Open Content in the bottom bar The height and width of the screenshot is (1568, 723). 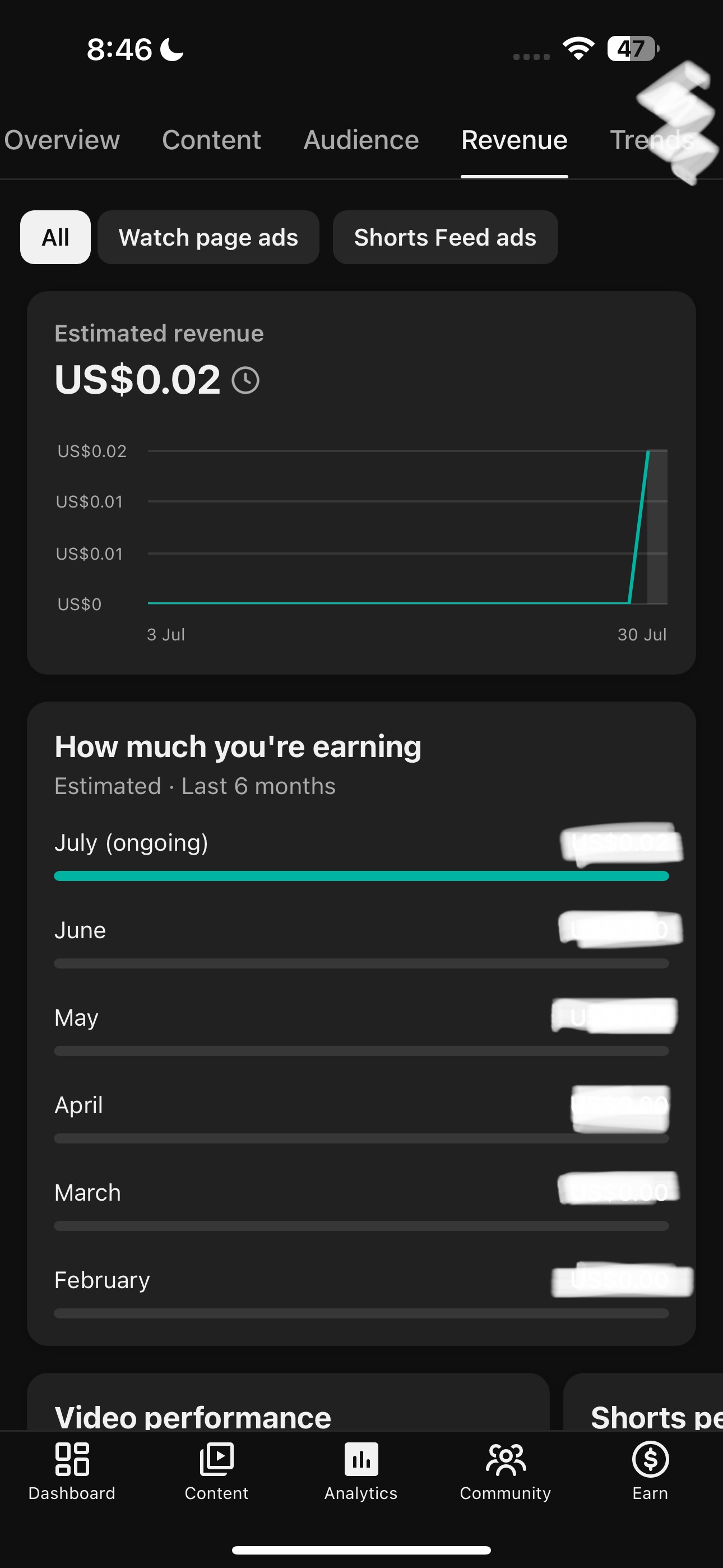point(217,1470)
